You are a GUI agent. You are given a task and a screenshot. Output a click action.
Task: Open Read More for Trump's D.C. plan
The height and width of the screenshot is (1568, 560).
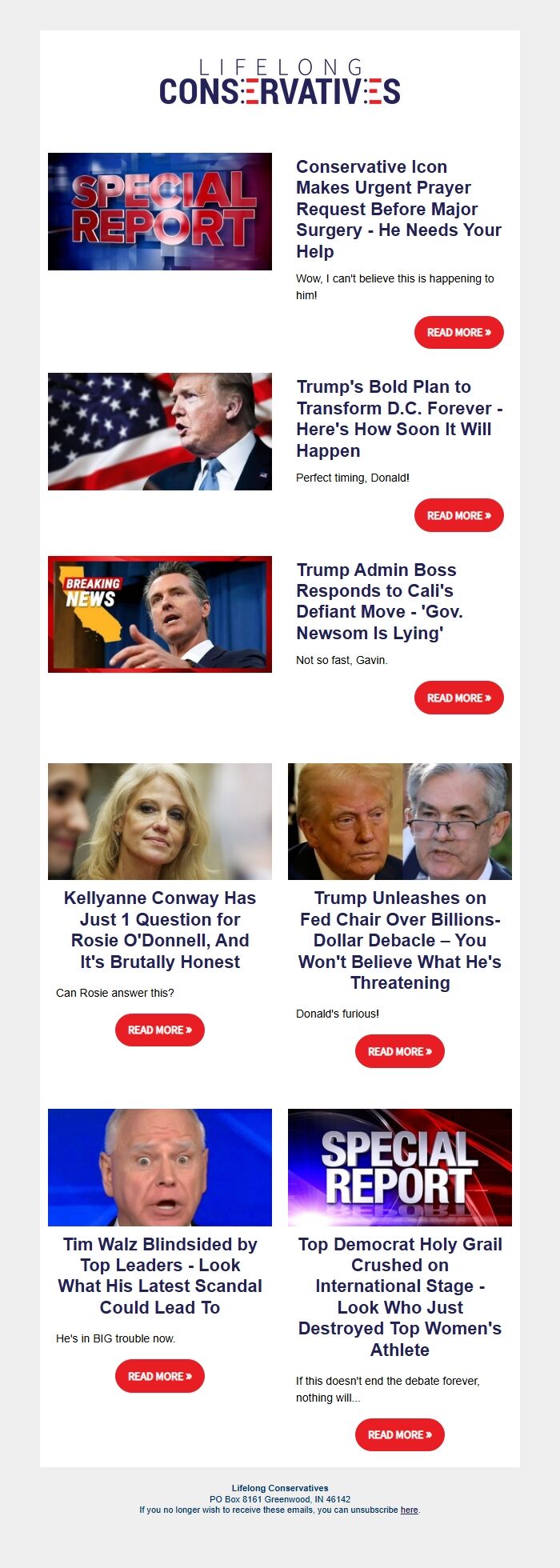[458, 515]
